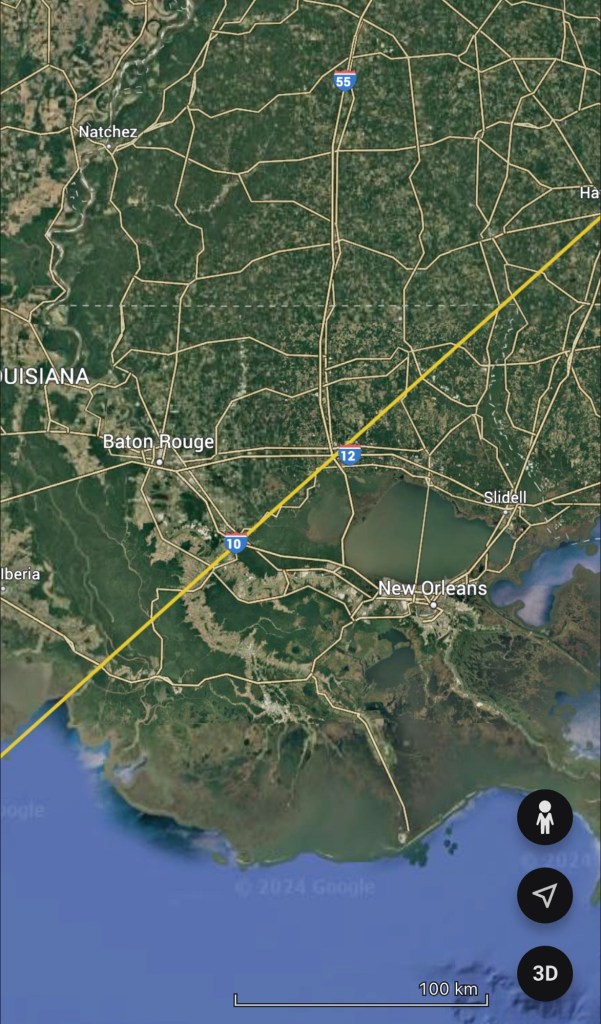The height and width of the screenshot is (1024, 601).
Task: Switch the map to 3D view
Action: tap(544, 973)
